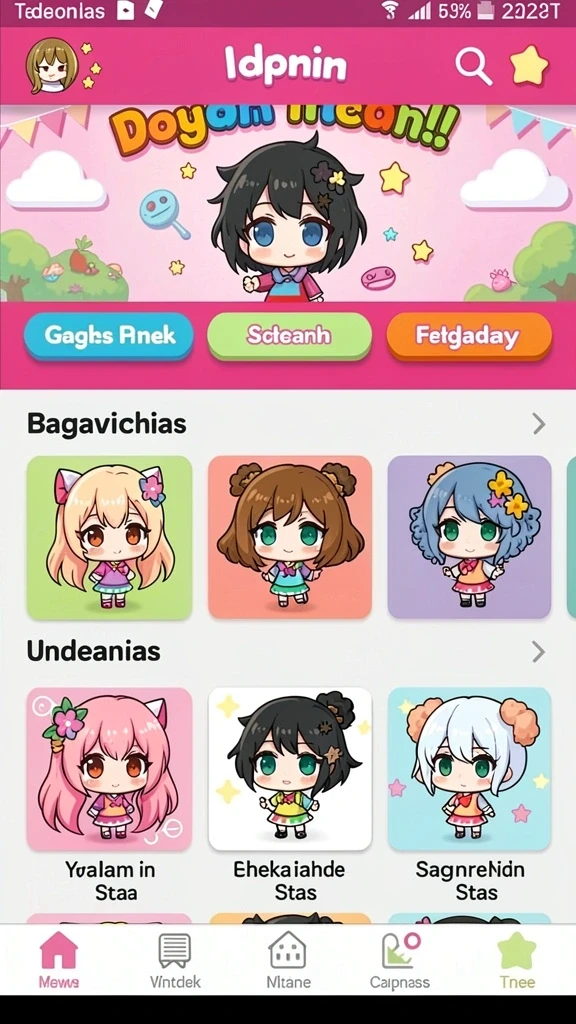Open the profile avatar in header

click(x=52, y=65)
